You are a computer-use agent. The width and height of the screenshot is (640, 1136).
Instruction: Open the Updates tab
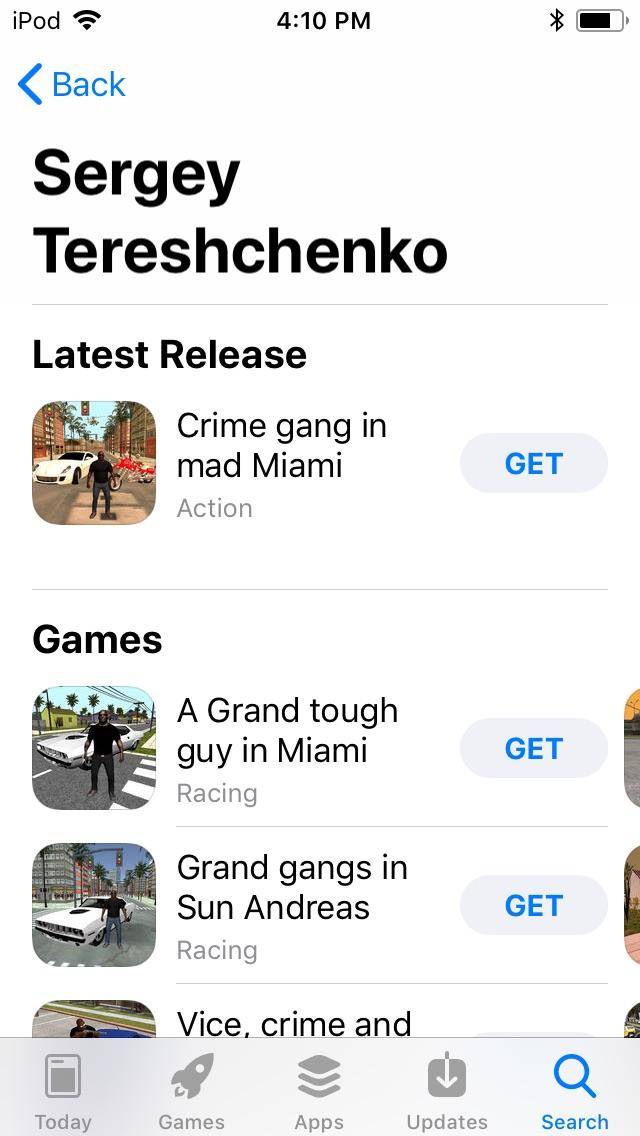[447, 1091]
